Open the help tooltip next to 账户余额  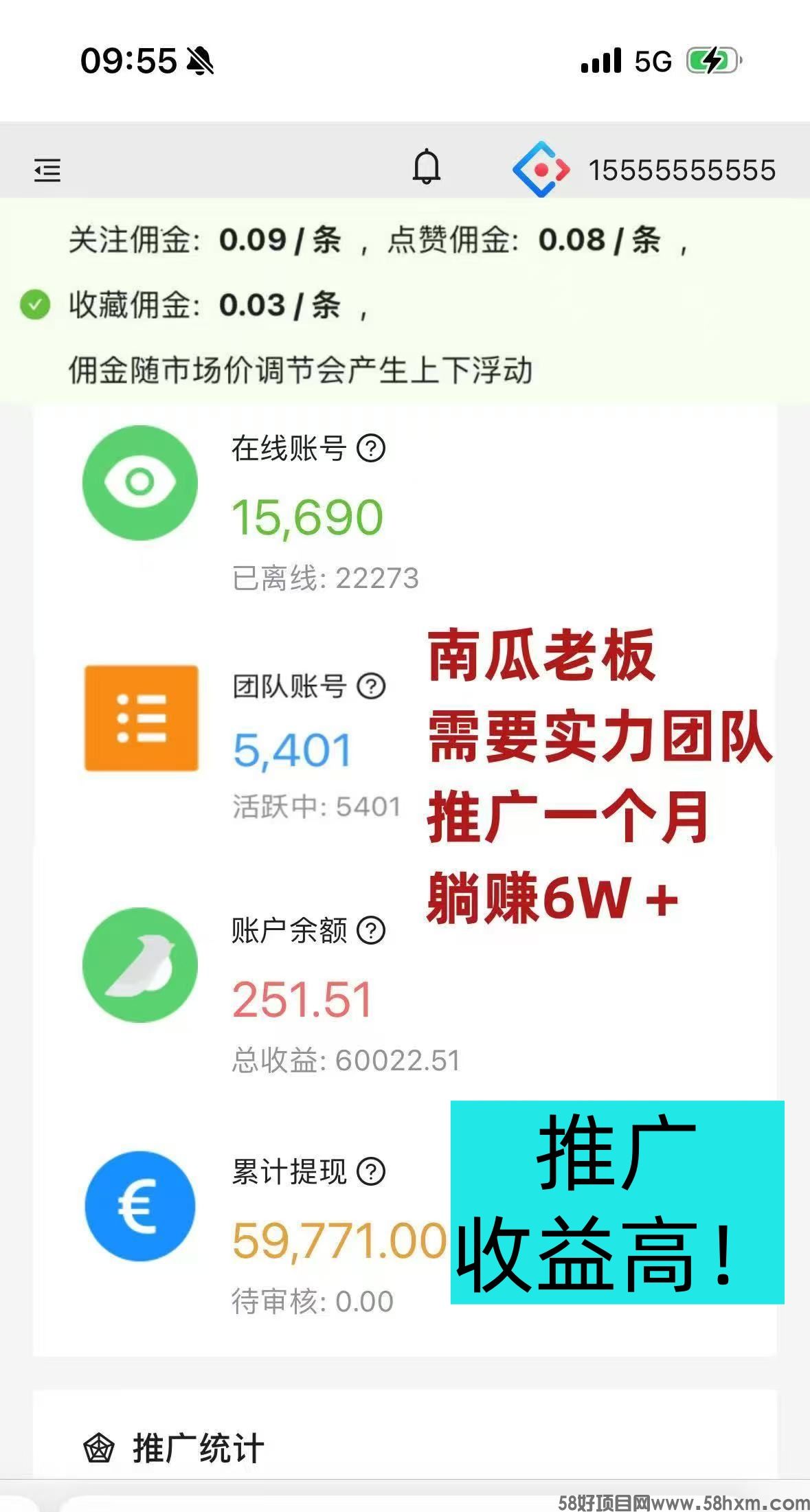[371, 931]
